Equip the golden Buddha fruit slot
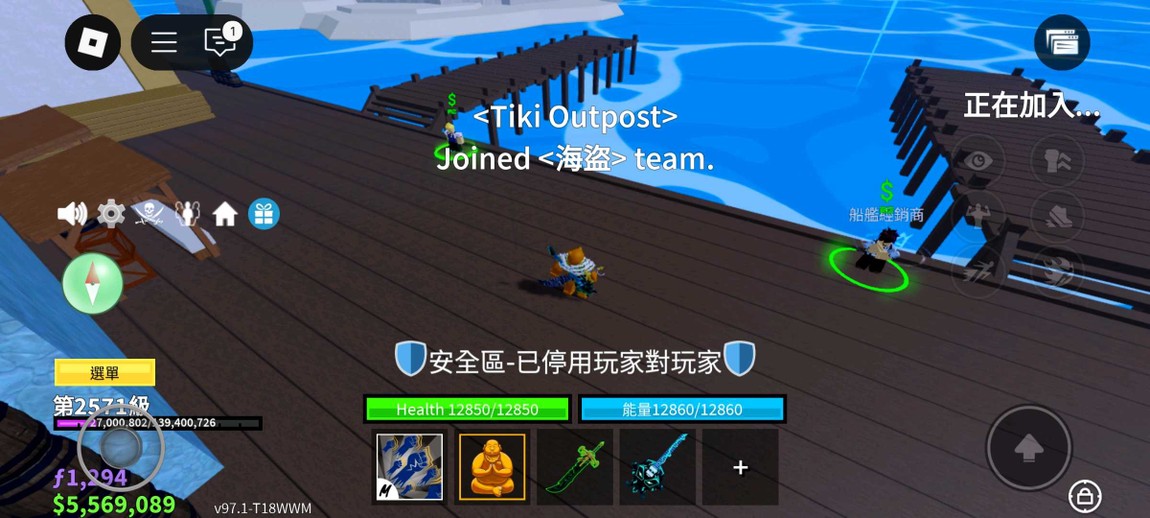Image resolution: width=1150 pixels, height=518 pixels. coord(492,467)
